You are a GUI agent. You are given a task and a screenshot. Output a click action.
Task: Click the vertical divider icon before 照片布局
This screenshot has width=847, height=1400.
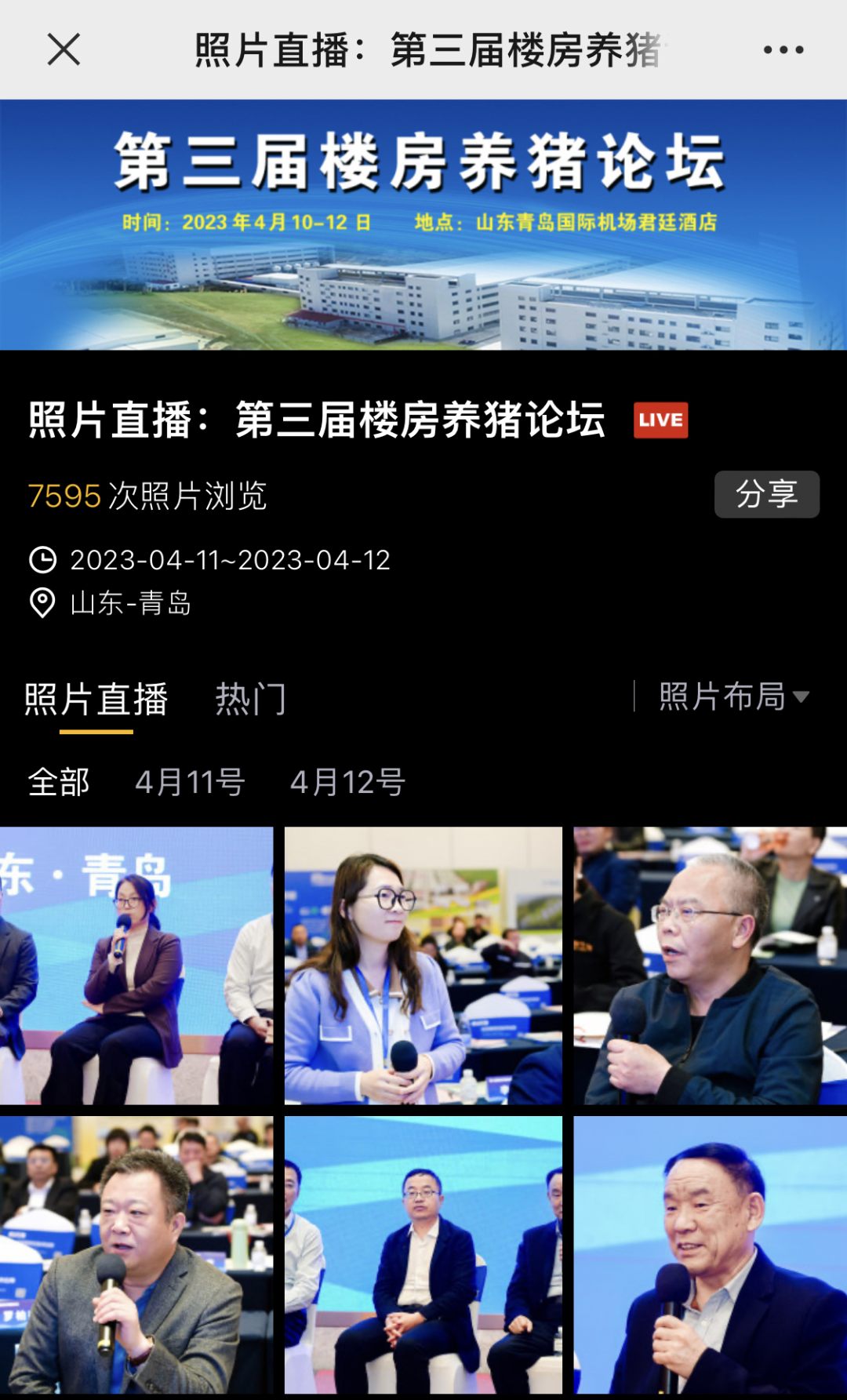(x=635, y=696)
